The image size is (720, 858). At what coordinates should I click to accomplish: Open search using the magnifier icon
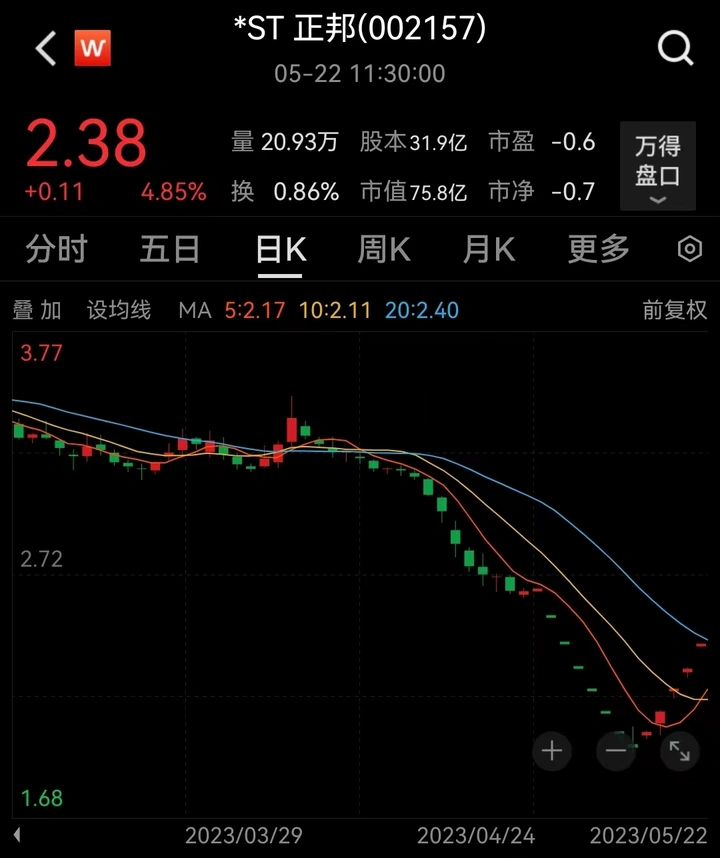[675, 47]
